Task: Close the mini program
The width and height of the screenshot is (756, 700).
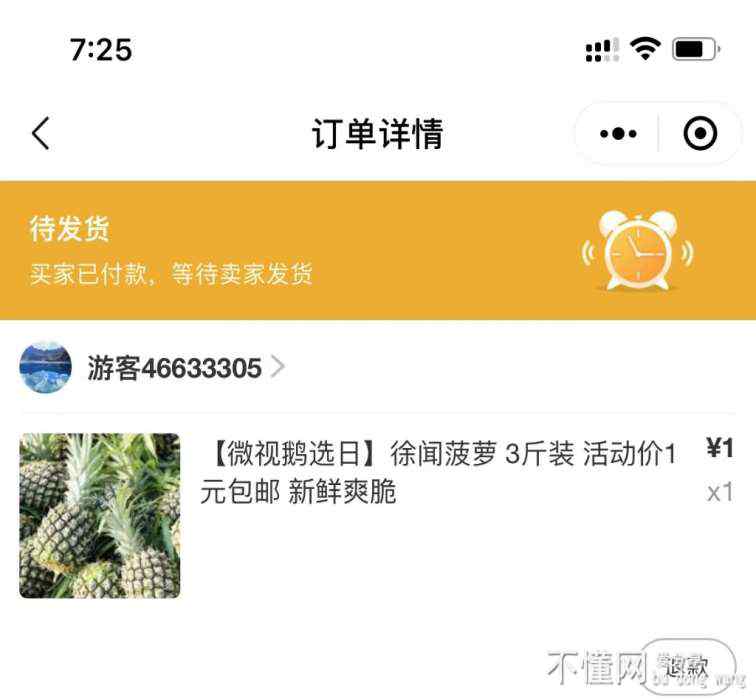Action: point(699,133)
